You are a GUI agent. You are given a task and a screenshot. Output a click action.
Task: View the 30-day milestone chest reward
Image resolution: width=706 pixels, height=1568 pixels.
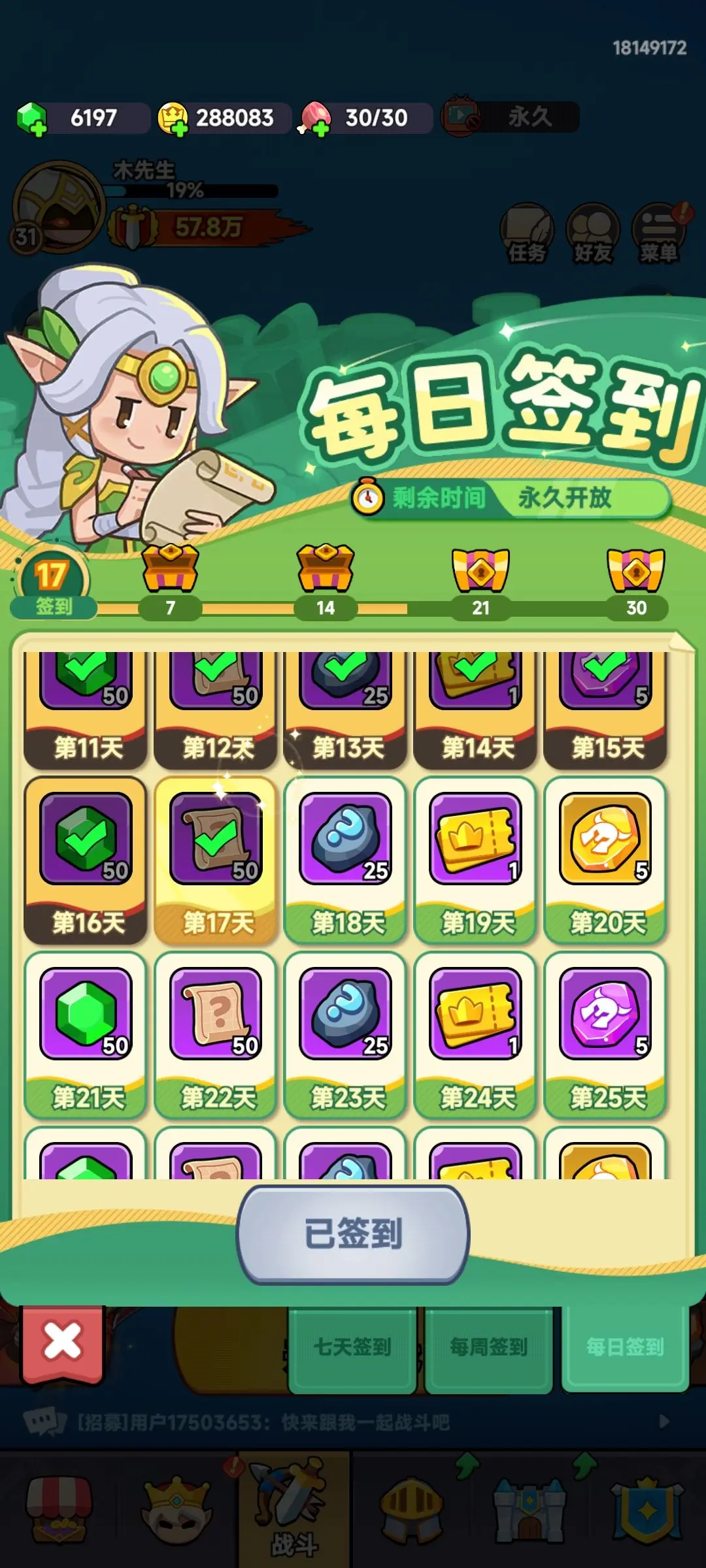click(x=636, y=569)
